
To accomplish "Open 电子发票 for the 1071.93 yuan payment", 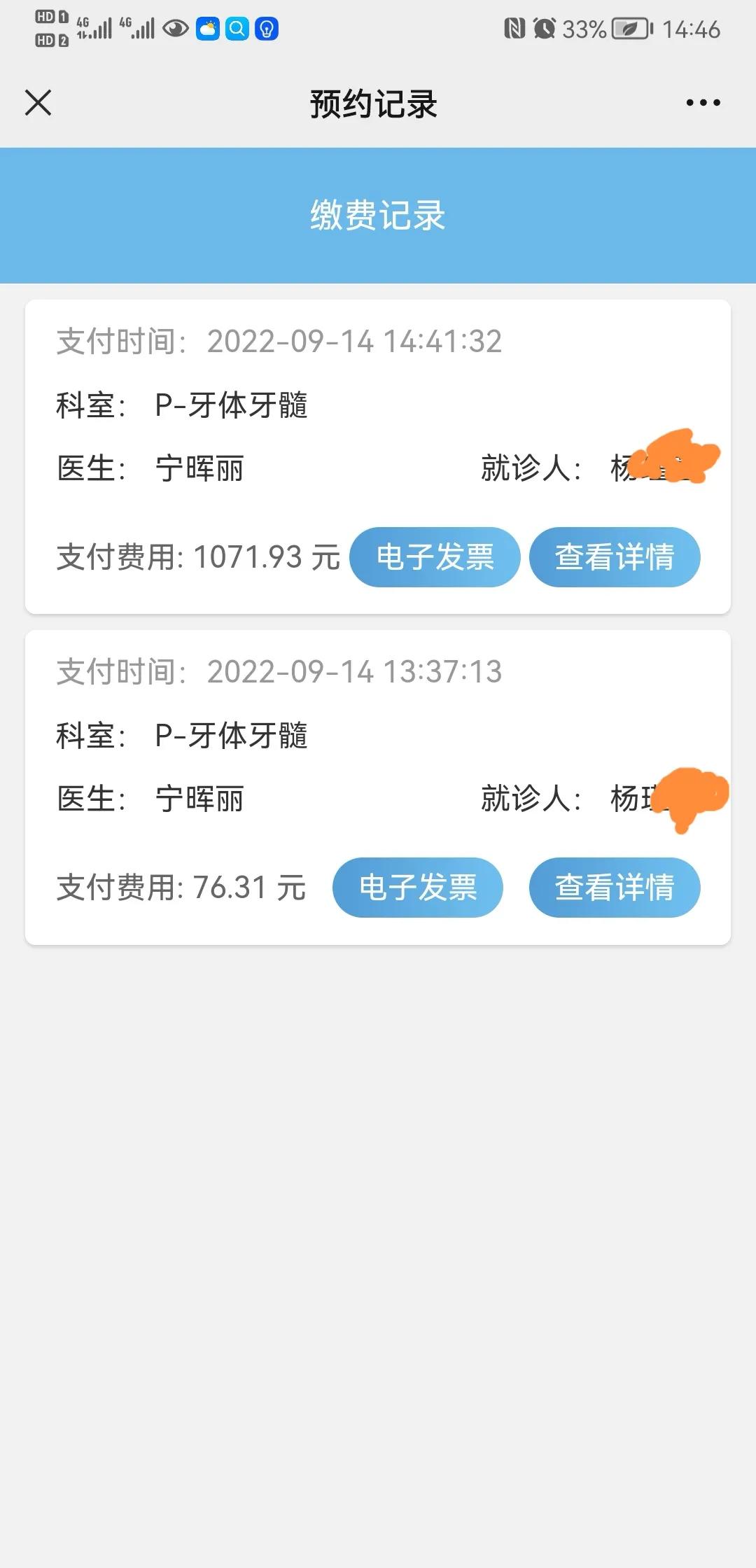I will pos(435,556).
